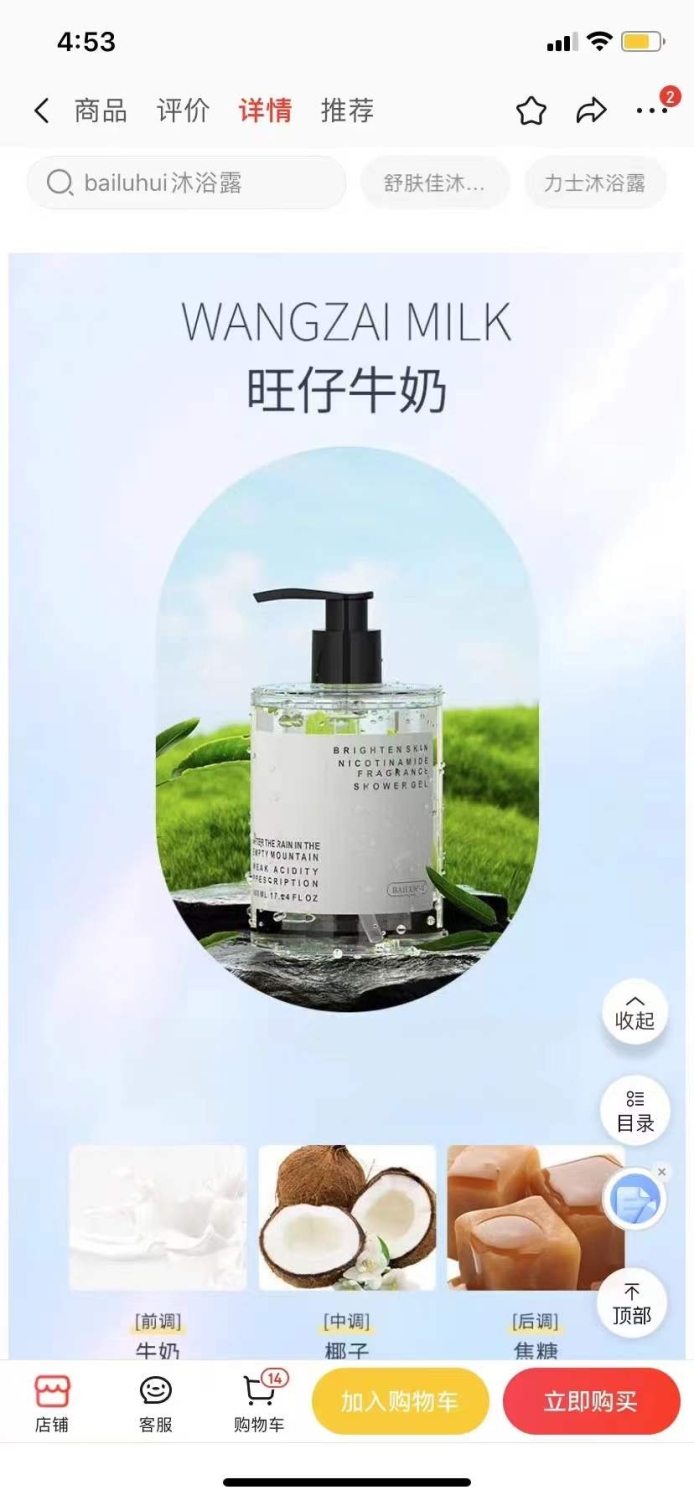Go back using the back arrow
Screen dimensions: 694x1500
coord(41,110)
